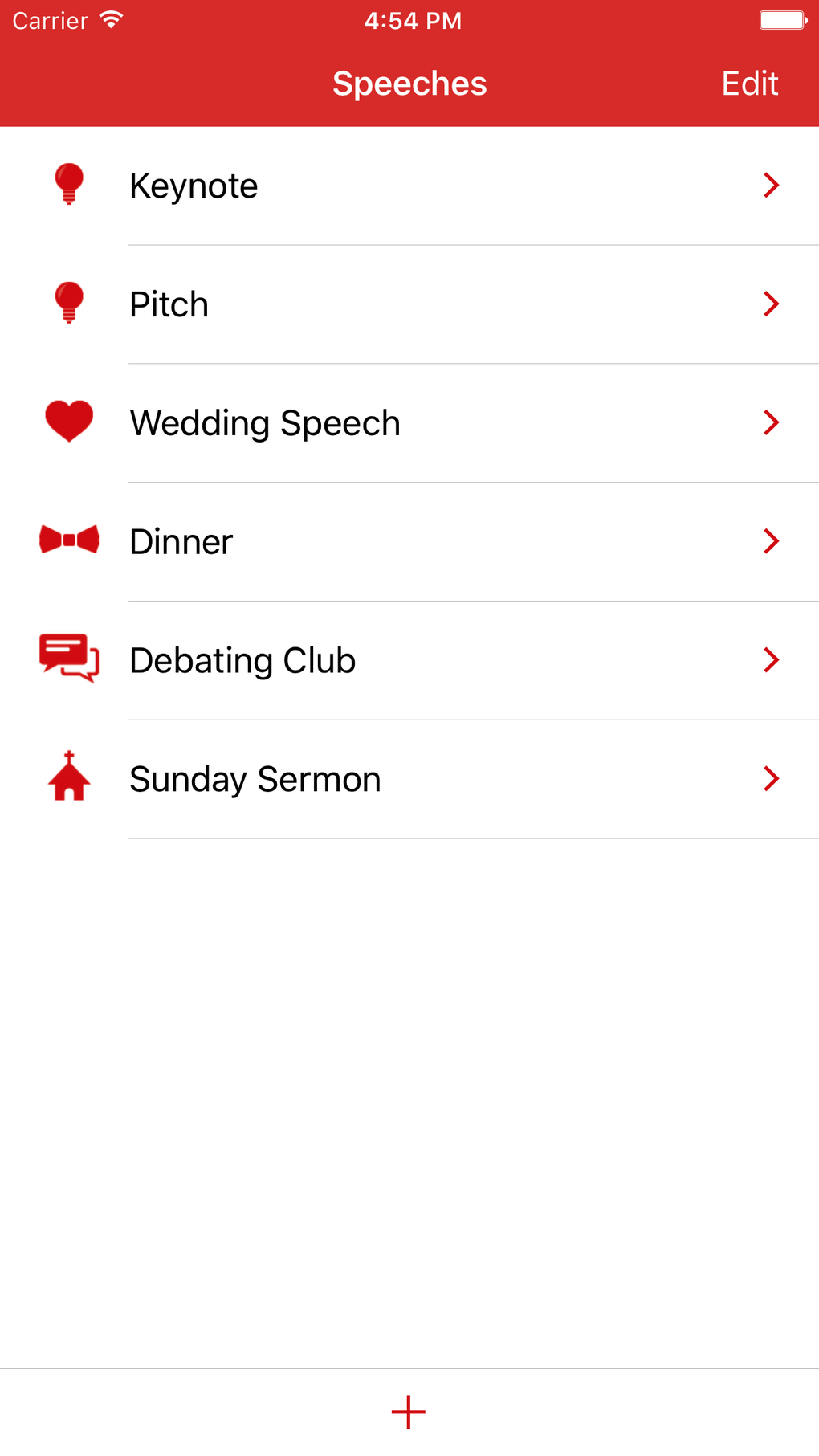The width and height of the screenshot is (819, 1456).
Task: Click the bow tie icon beside Dinner
Action: pos(70,540)
